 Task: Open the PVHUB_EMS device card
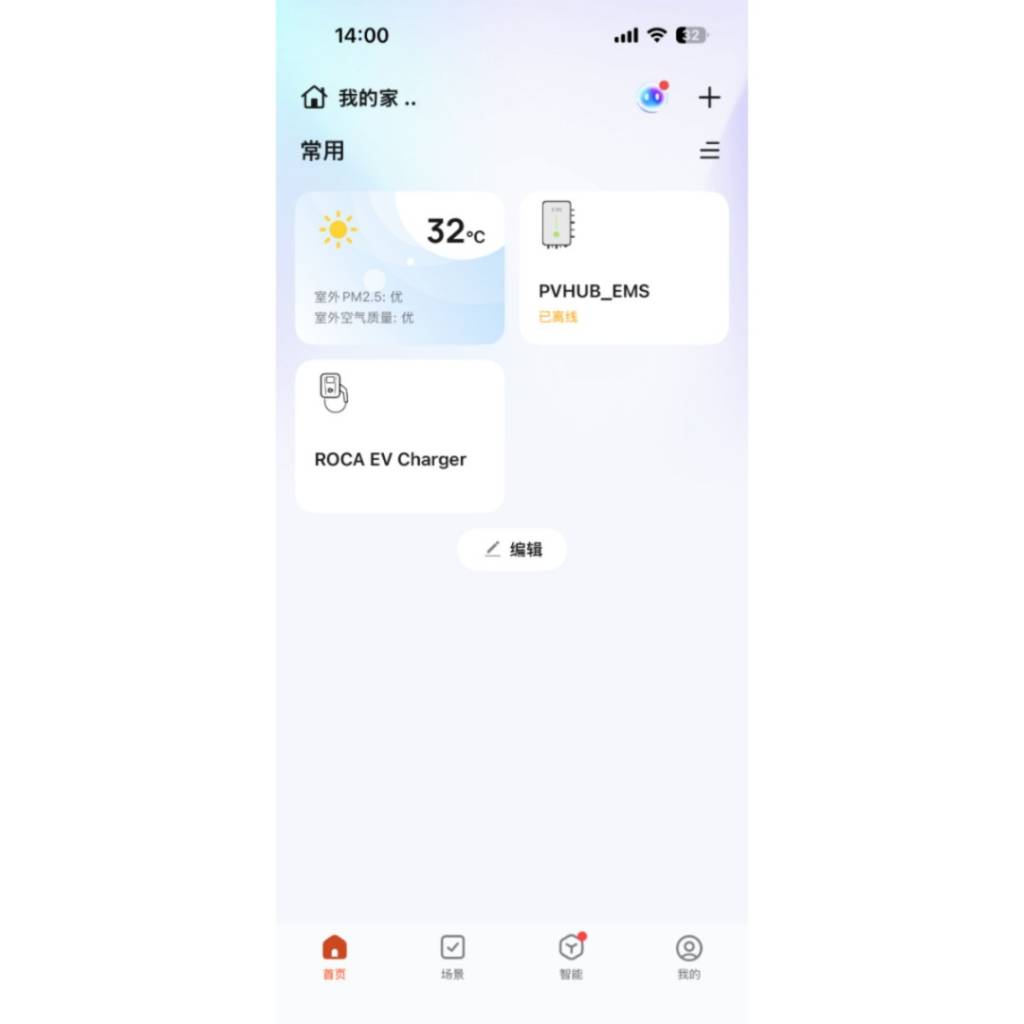[x=624, y=268]
